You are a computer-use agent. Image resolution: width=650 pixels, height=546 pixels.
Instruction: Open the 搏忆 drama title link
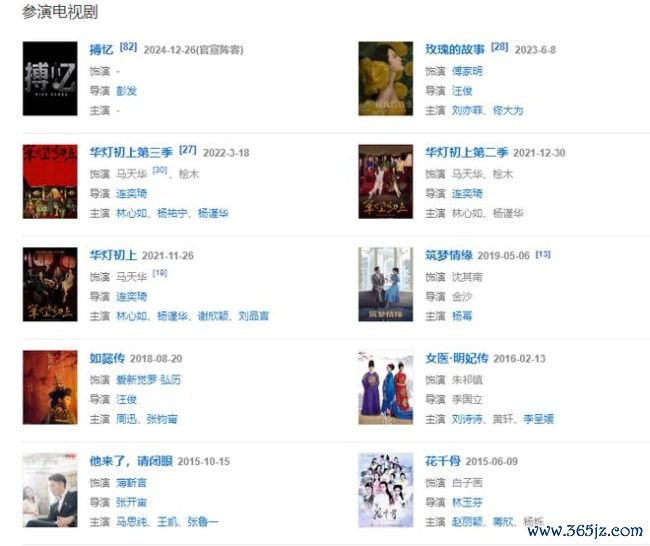click(x=102, y=49)
